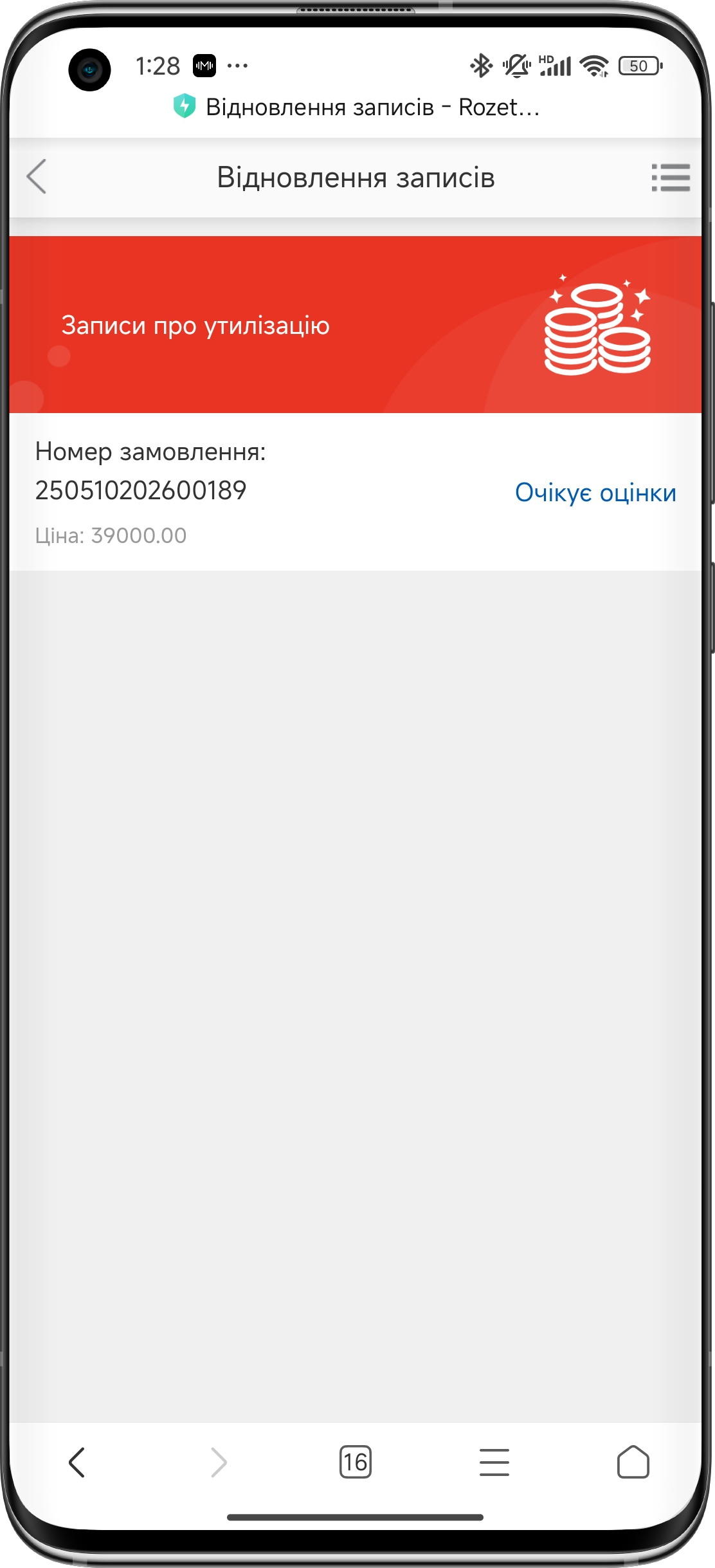Open the browser menu button

tap(494, 1462)
